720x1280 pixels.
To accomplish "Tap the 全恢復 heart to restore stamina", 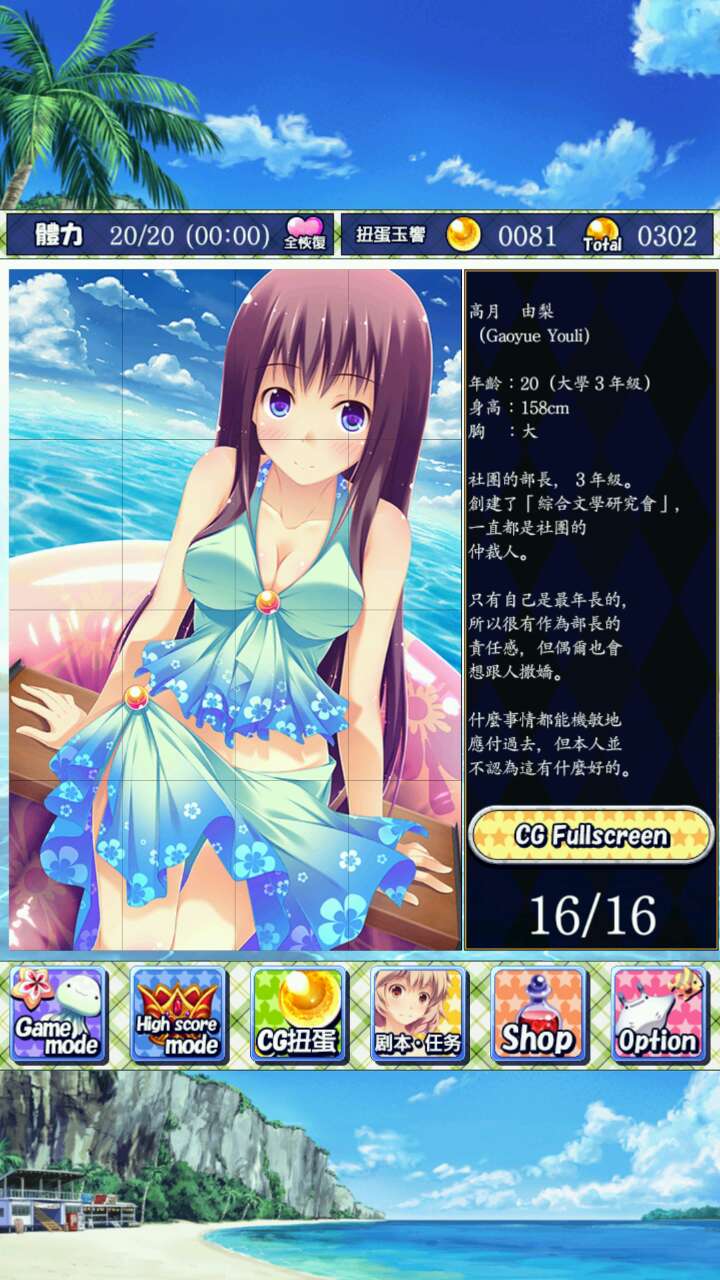I will tap(306, 234).
